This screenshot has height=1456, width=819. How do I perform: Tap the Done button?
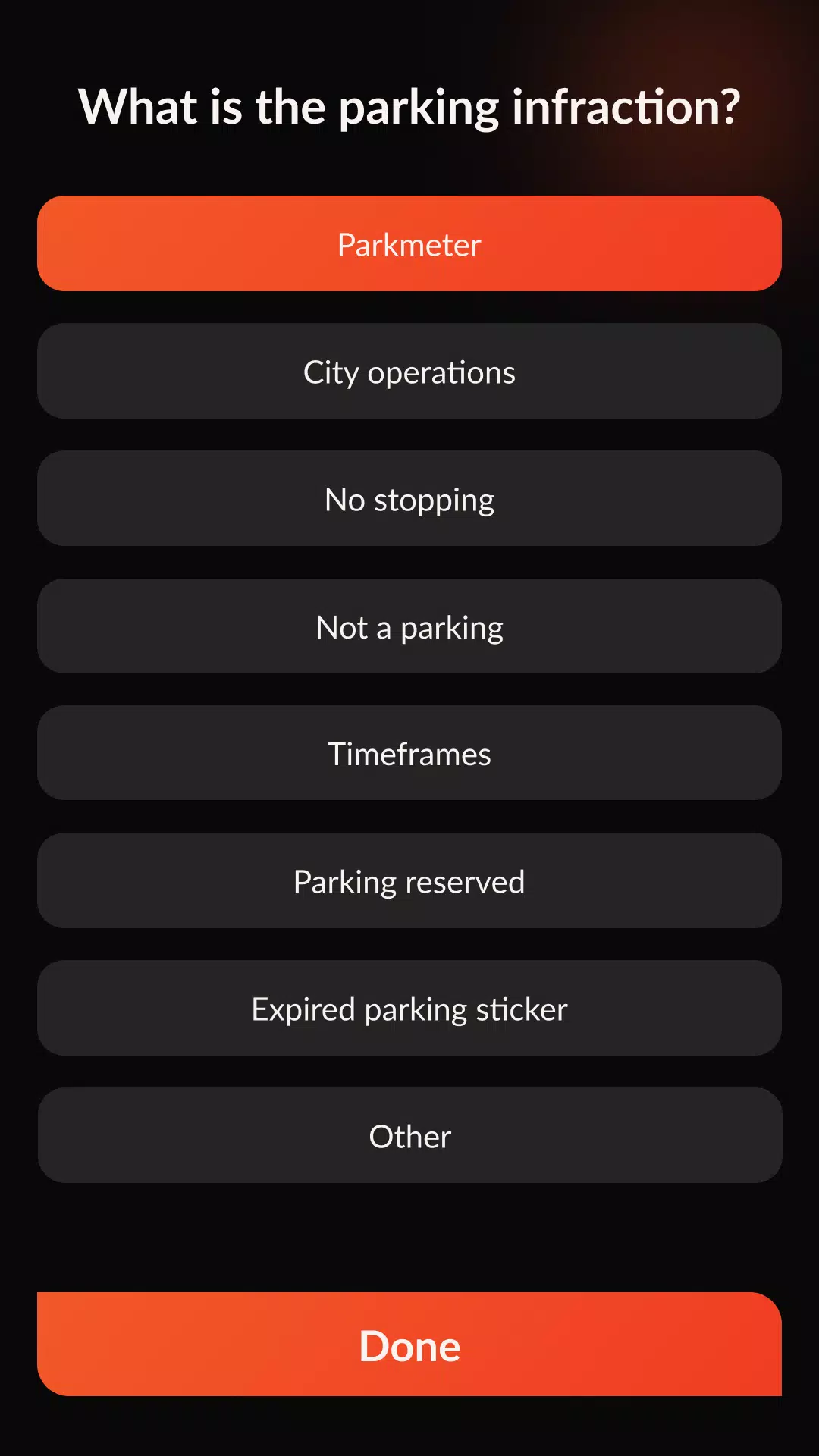tap(409, 1345)
